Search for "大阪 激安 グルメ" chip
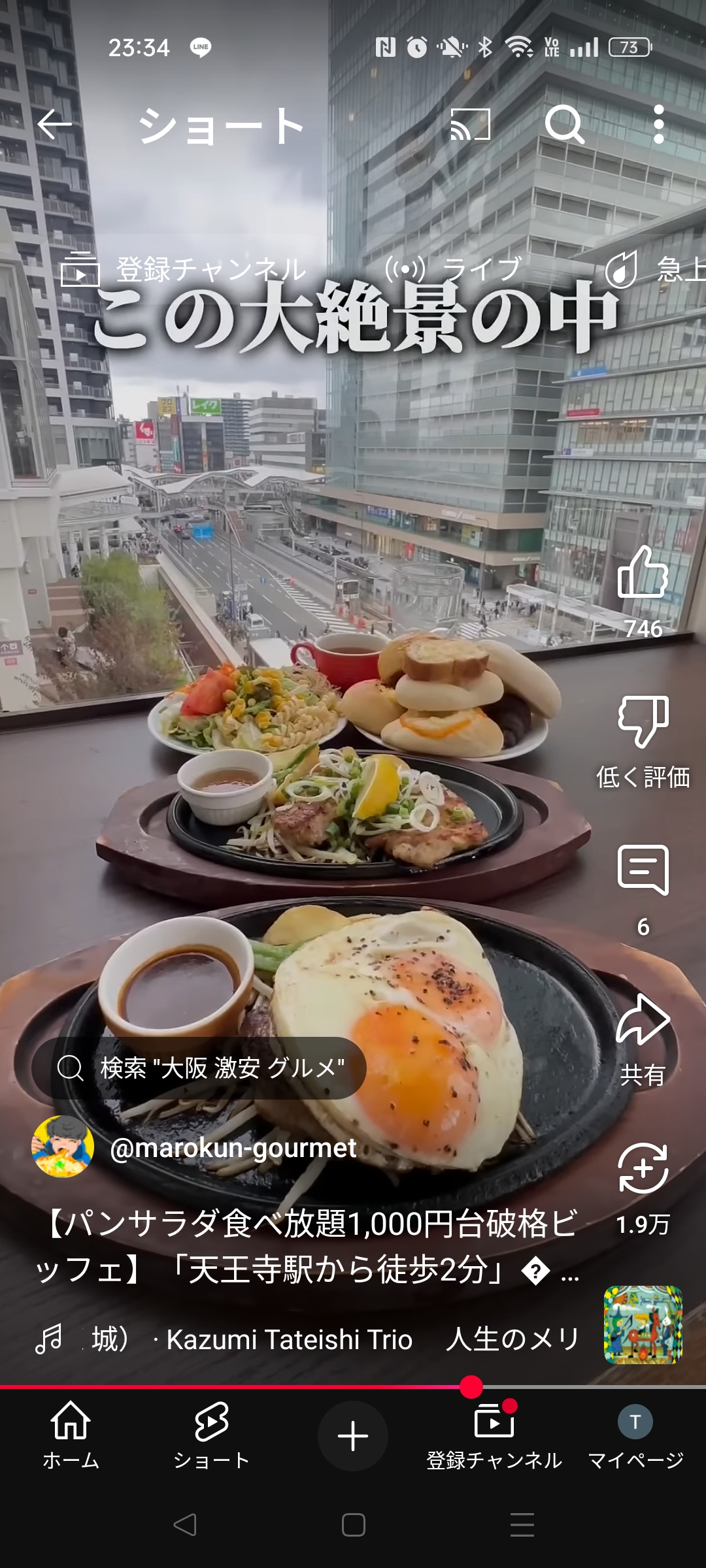 [x=199, y=1068]
